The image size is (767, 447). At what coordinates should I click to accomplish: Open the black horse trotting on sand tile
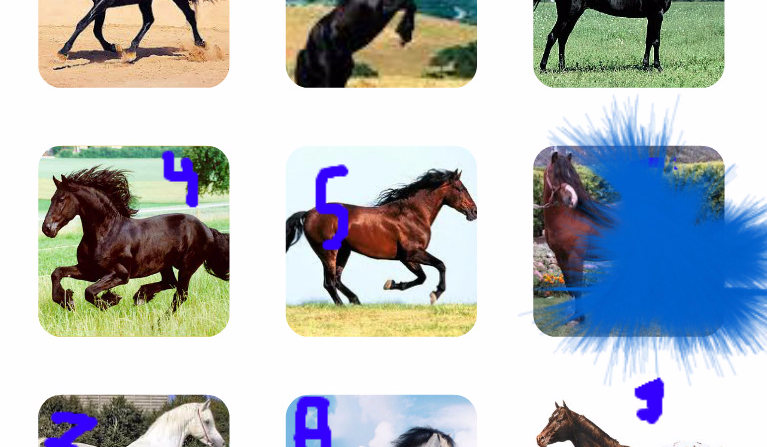pyautogui.click(x=134, y=44)
